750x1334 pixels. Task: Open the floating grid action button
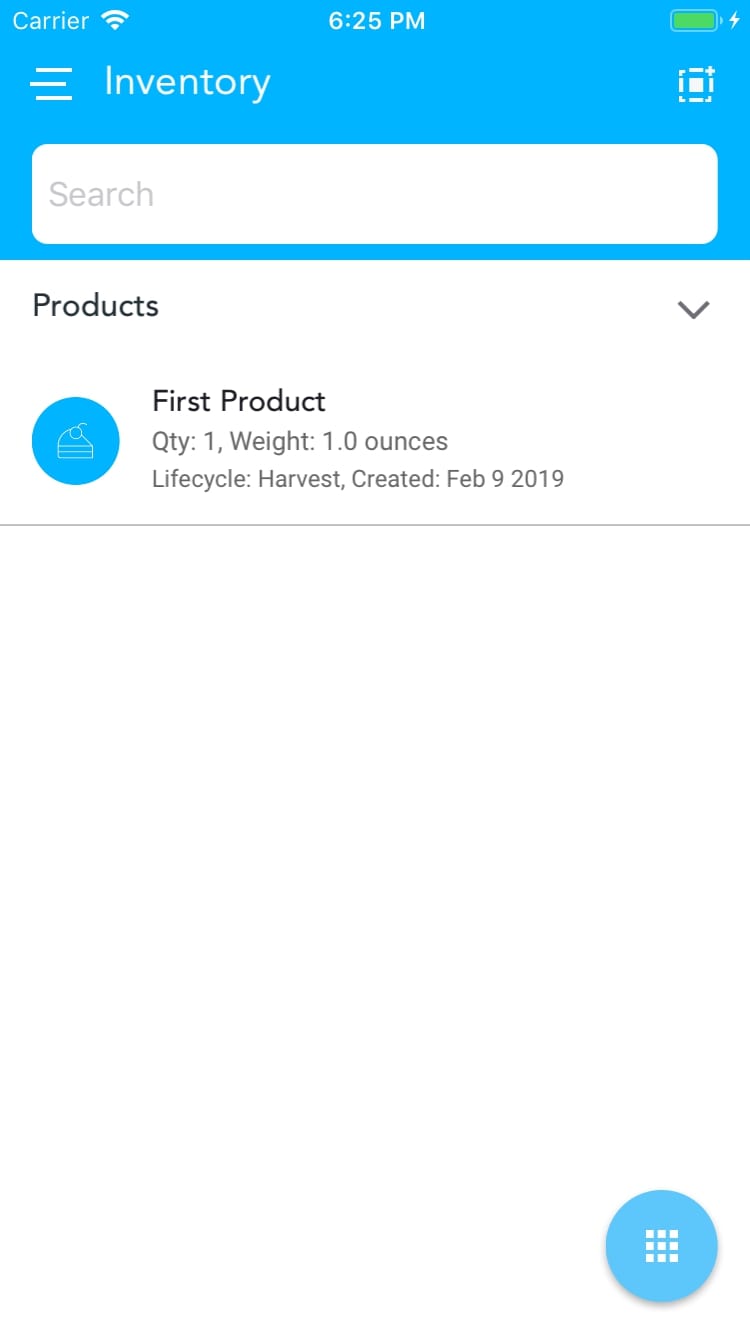pyautogui.click(x=662, y=1246)
